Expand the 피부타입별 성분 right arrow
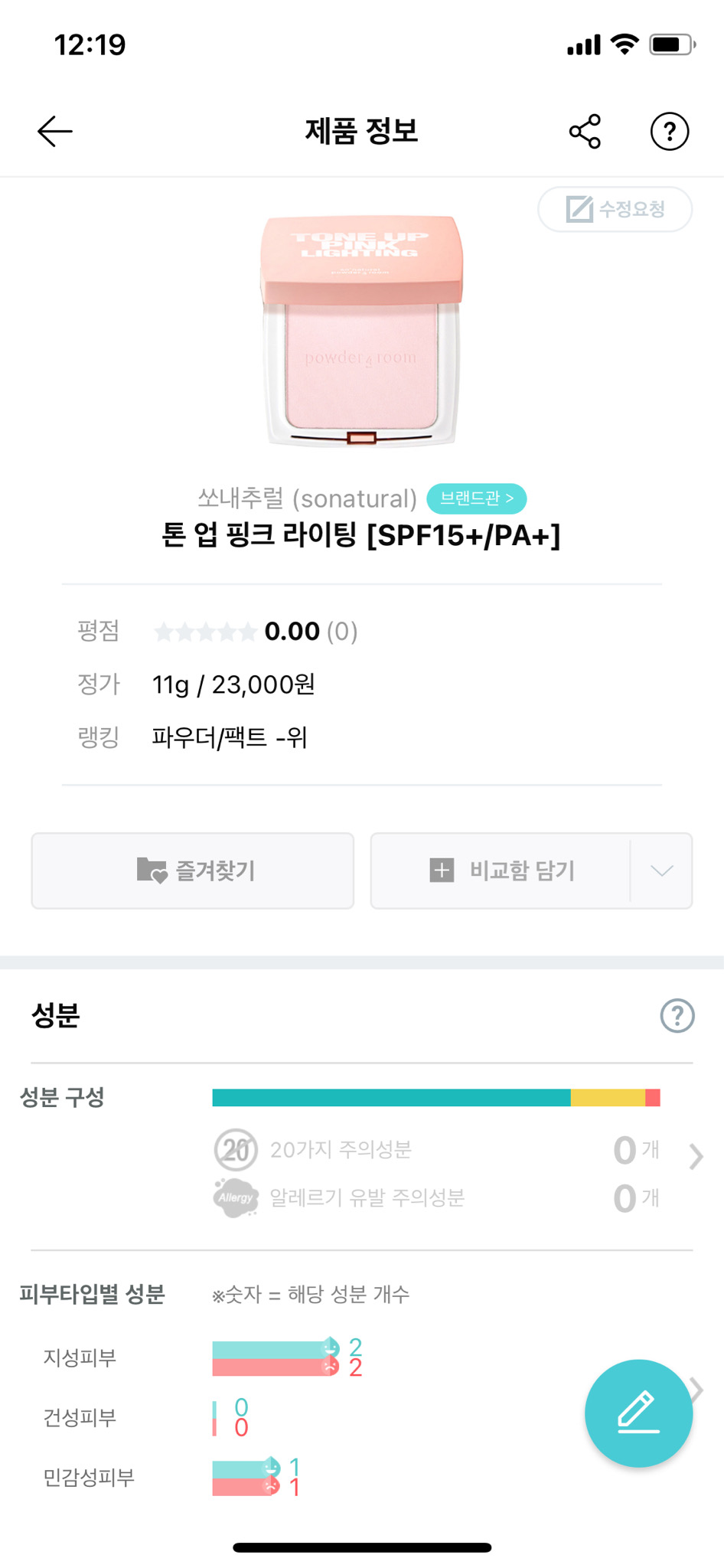Screen dimensions: 724x1568 pyautogui.click(x=695, y=1390)
